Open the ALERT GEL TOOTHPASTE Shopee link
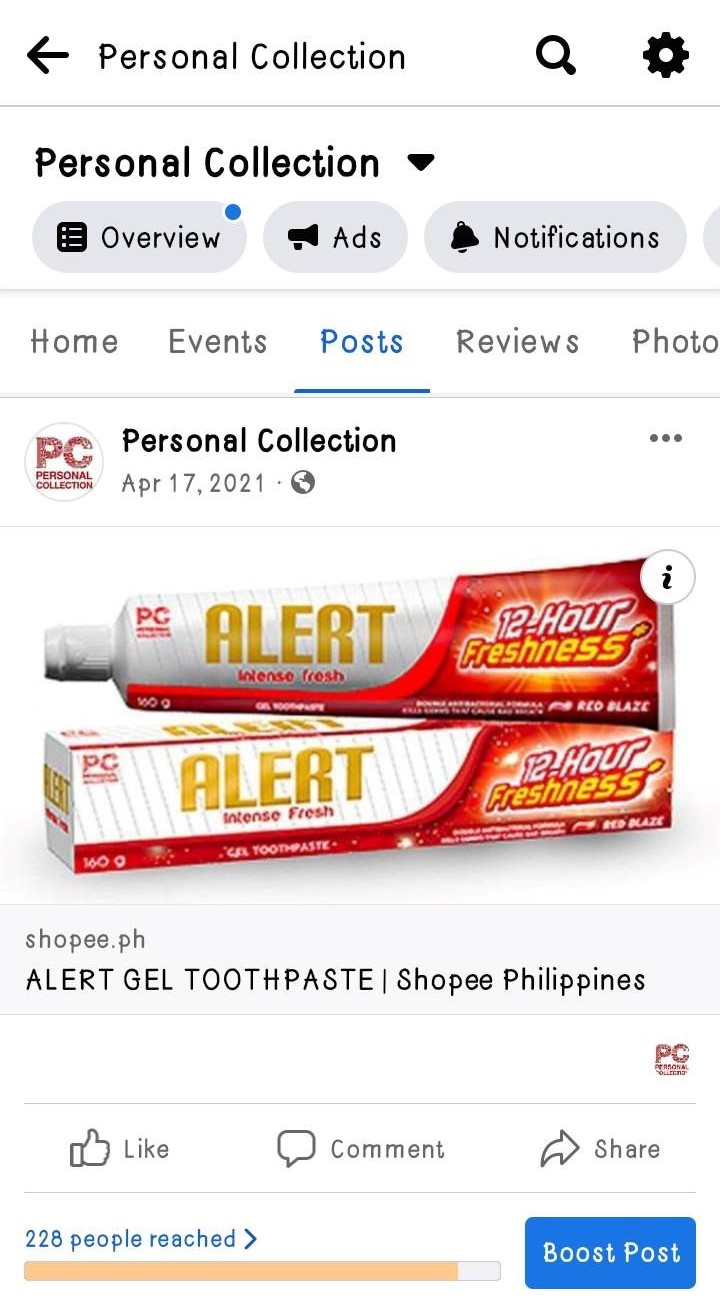 tap(335, 978)
